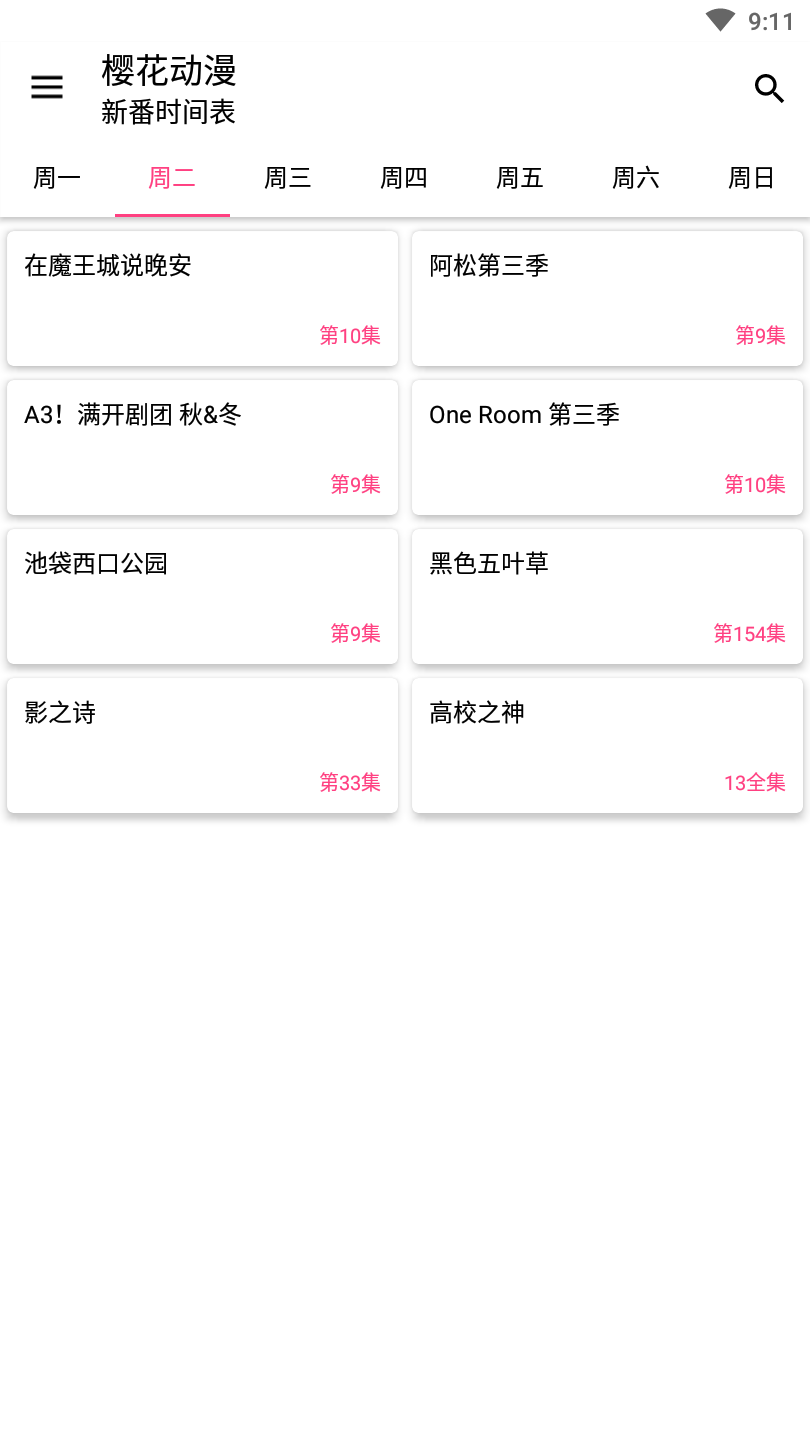Open the One Room 第三季 card

pos(607,447)
